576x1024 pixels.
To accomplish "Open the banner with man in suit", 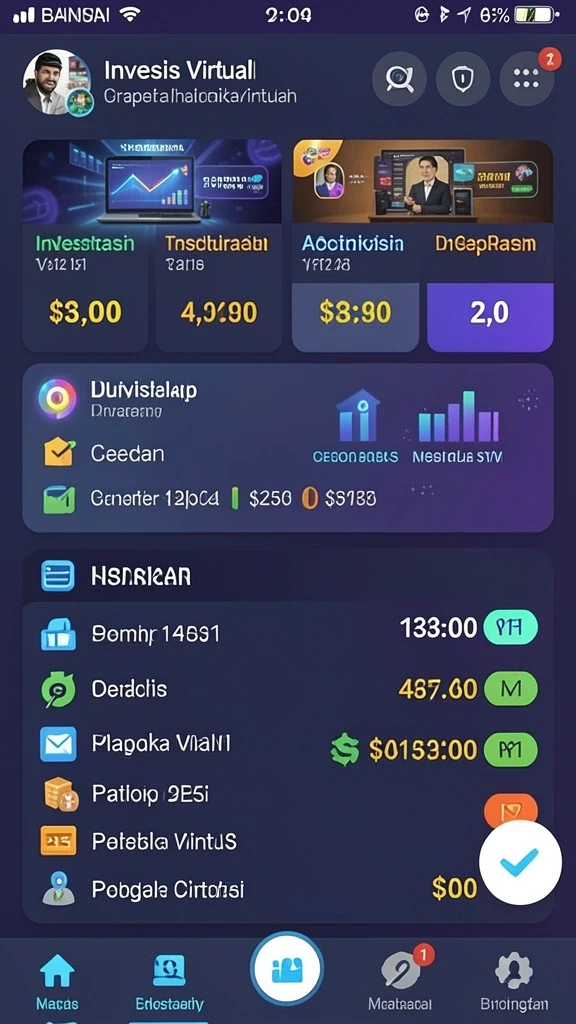I will [422, 182].
